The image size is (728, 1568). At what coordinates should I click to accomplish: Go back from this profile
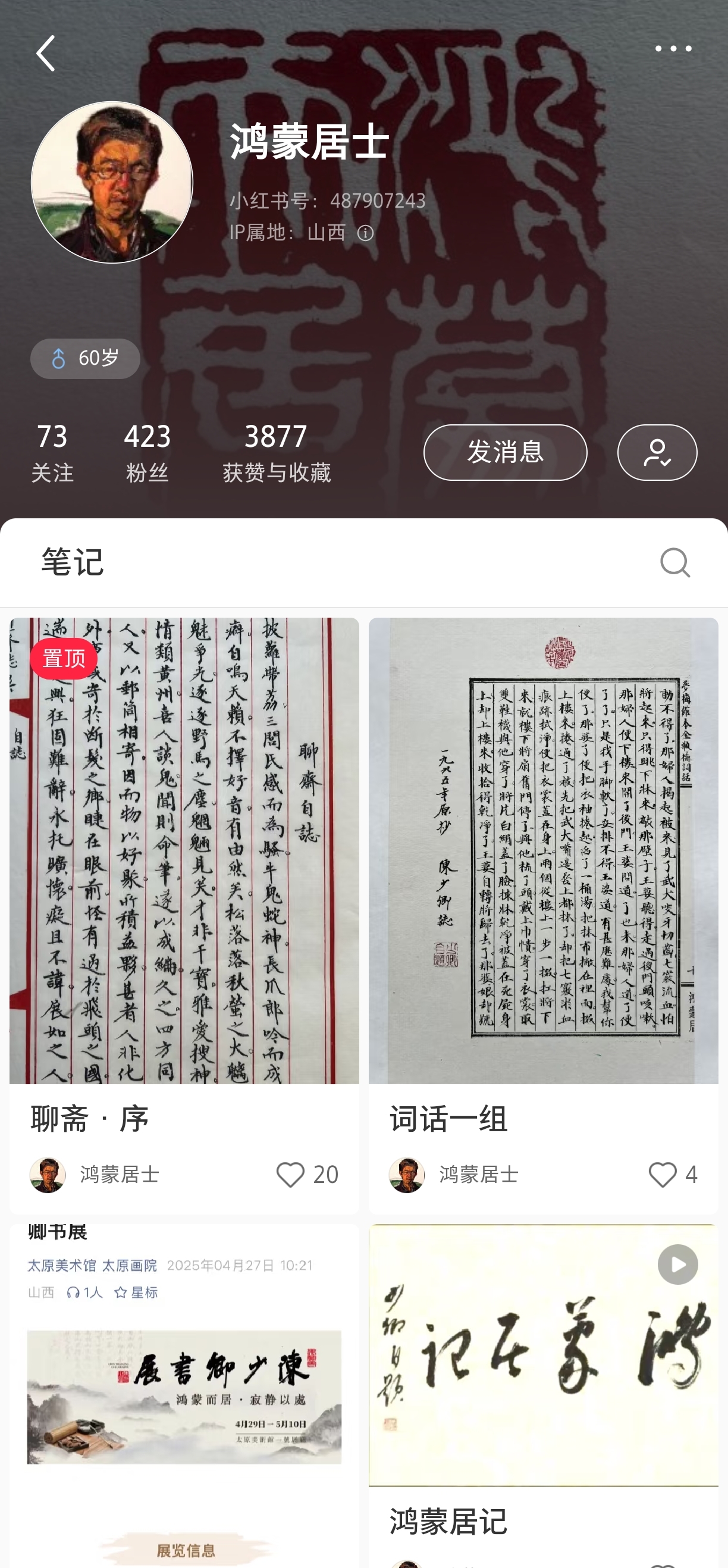coord(46,53)
